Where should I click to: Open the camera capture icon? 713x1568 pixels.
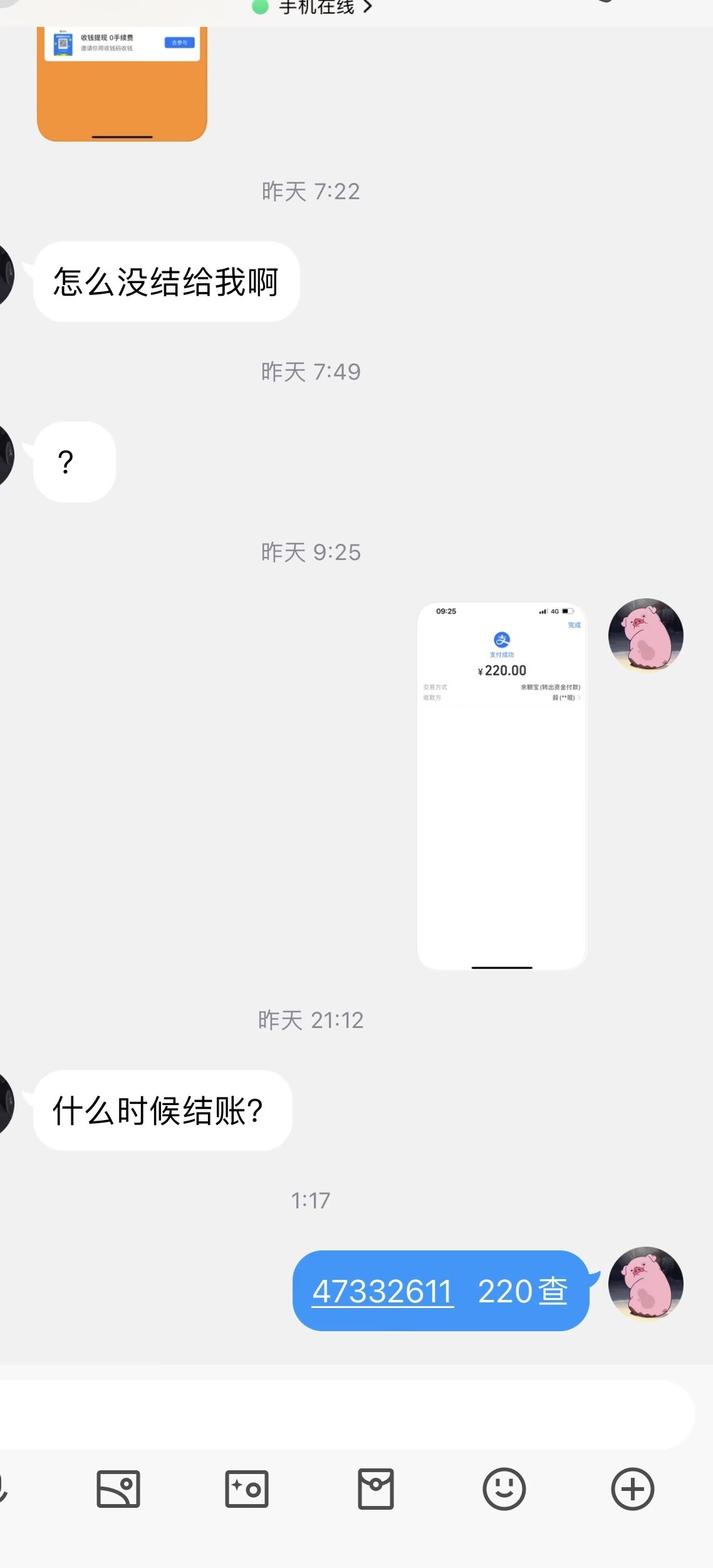pos(246,1489)
